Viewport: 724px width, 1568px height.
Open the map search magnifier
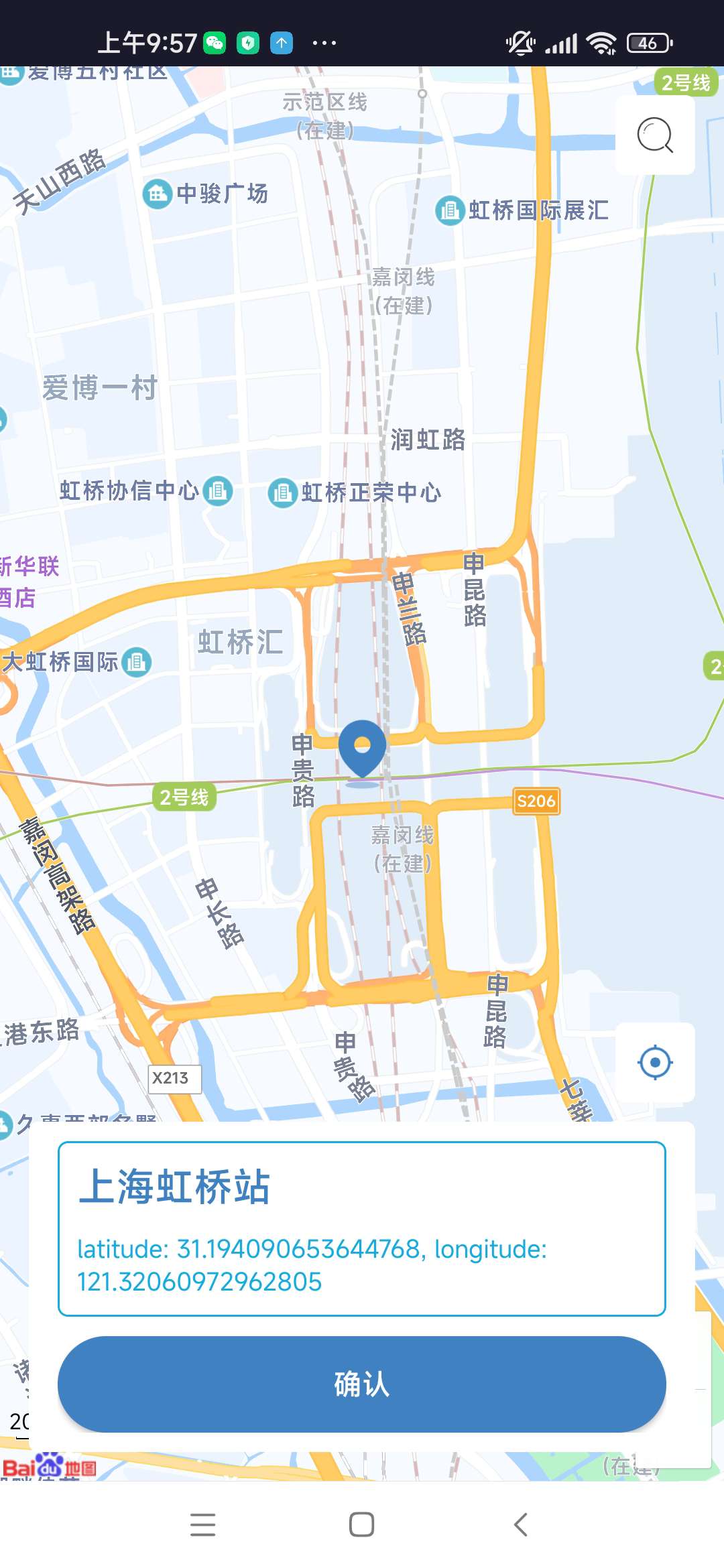pos(655,135)
